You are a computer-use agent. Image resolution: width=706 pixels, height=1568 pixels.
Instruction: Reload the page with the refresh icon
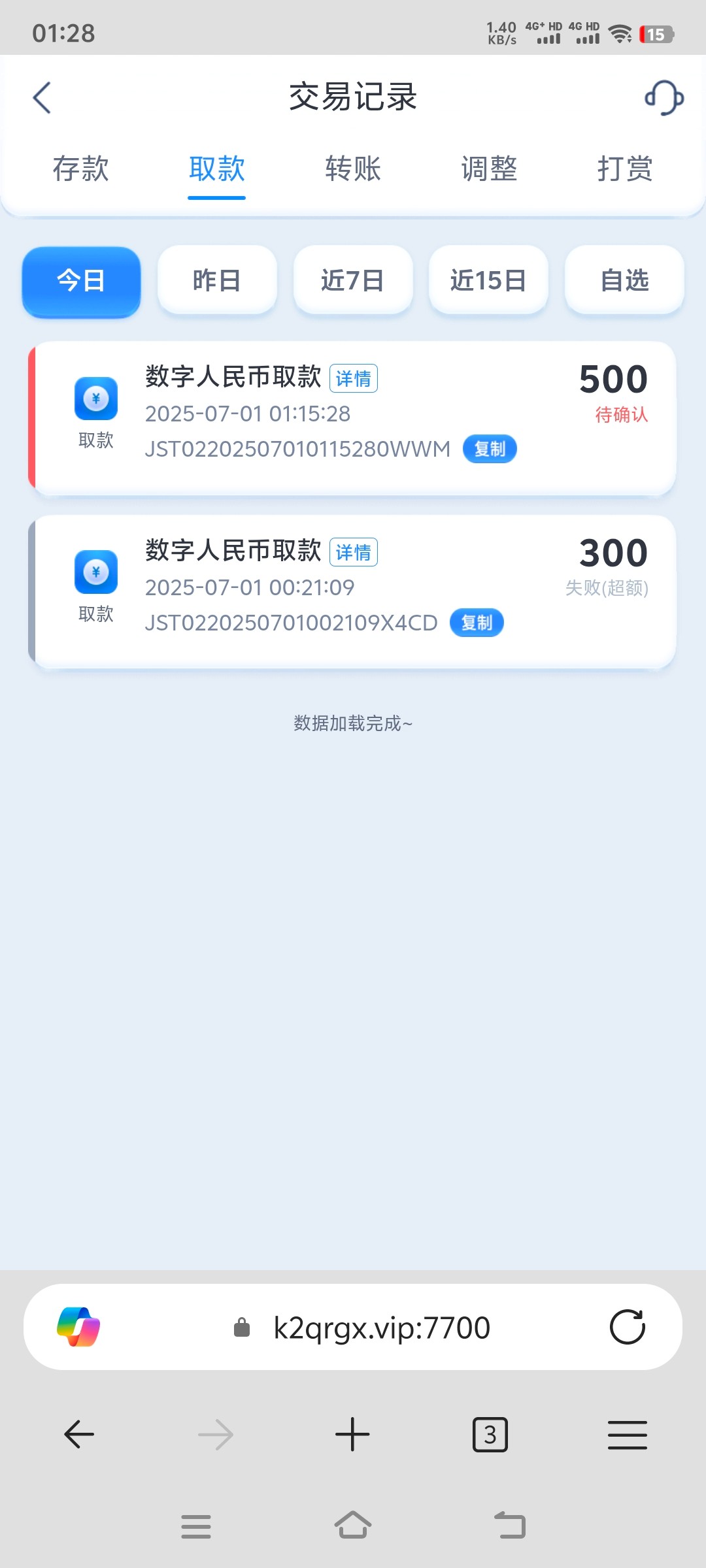coord(628,1326)
